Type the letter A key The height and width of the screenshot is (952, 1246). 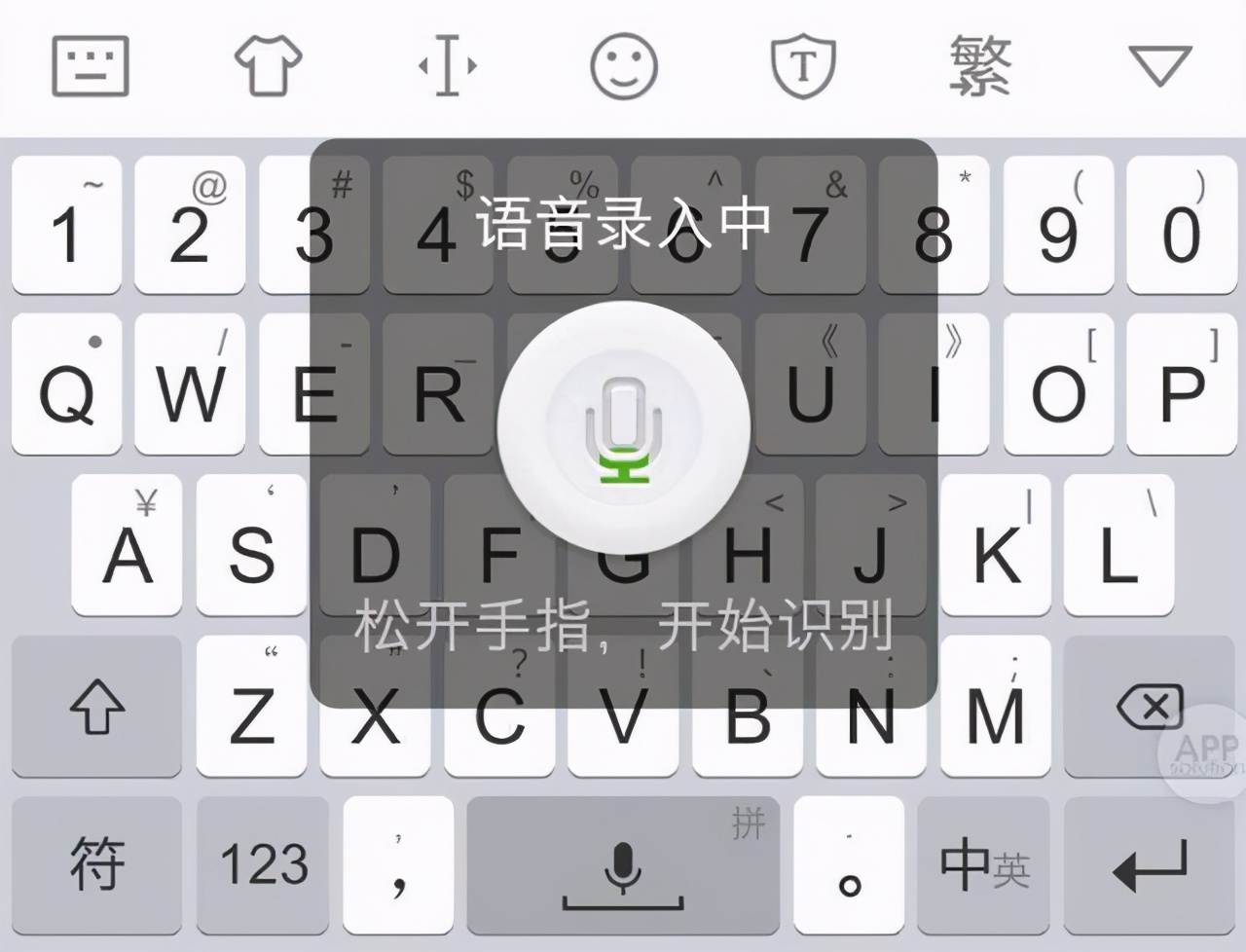128,547
